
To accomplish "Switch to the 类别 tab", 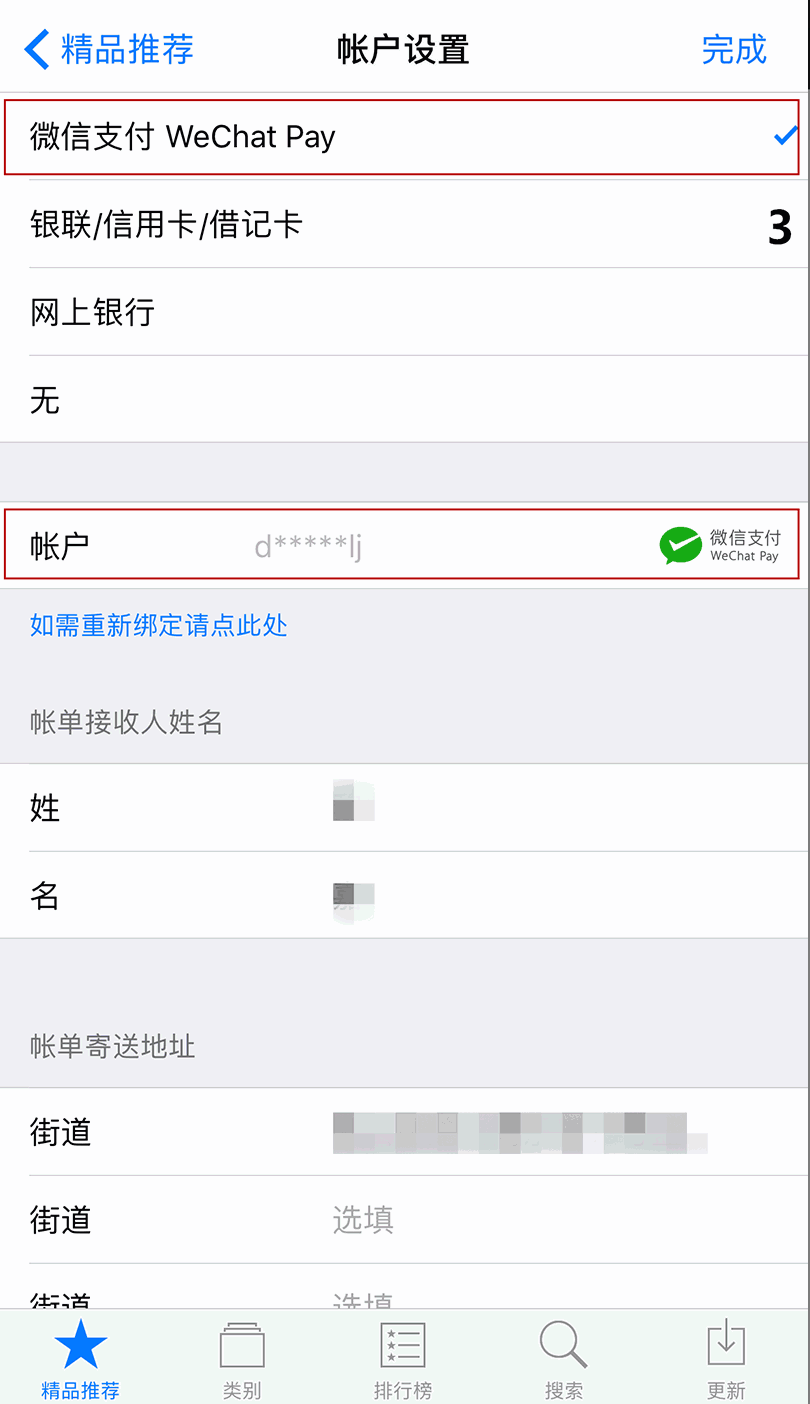I will pos(242,1360).
